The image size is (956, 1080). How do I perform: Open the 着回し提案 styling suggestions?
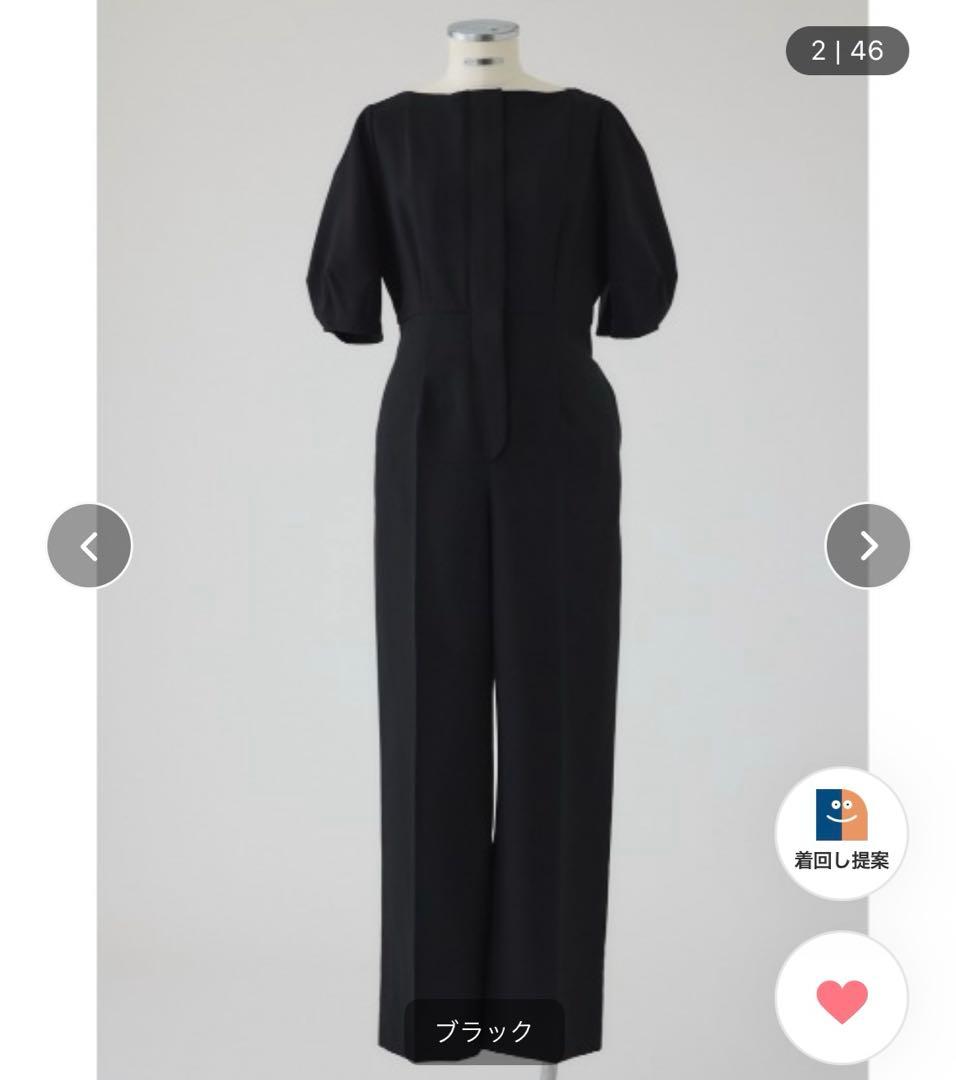(841, 832)
